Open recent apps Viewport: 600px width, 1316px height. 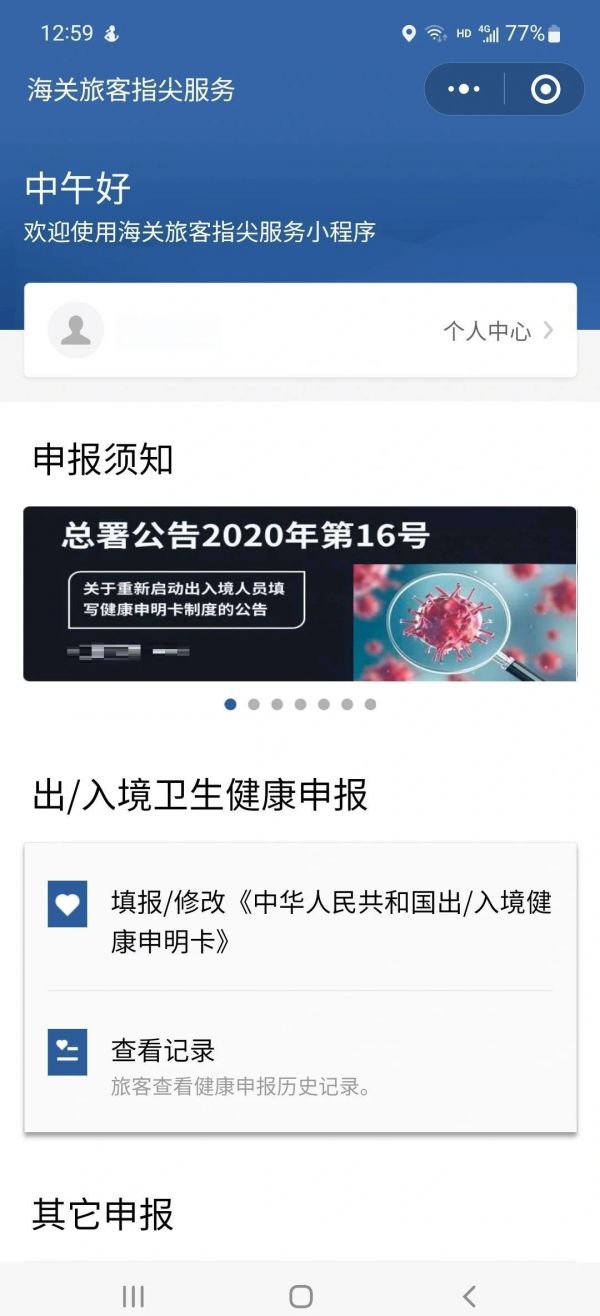(132, 1296)
